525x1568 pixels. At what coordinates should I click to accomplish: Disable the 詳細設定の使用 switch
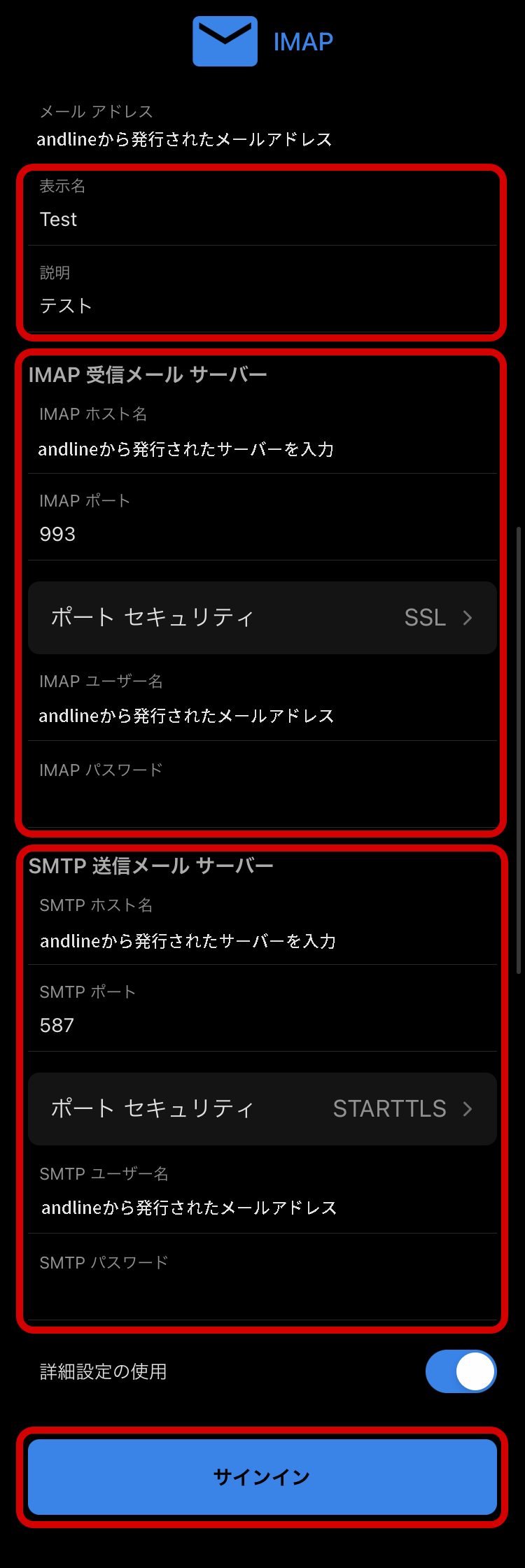(x=461, y=1371)
